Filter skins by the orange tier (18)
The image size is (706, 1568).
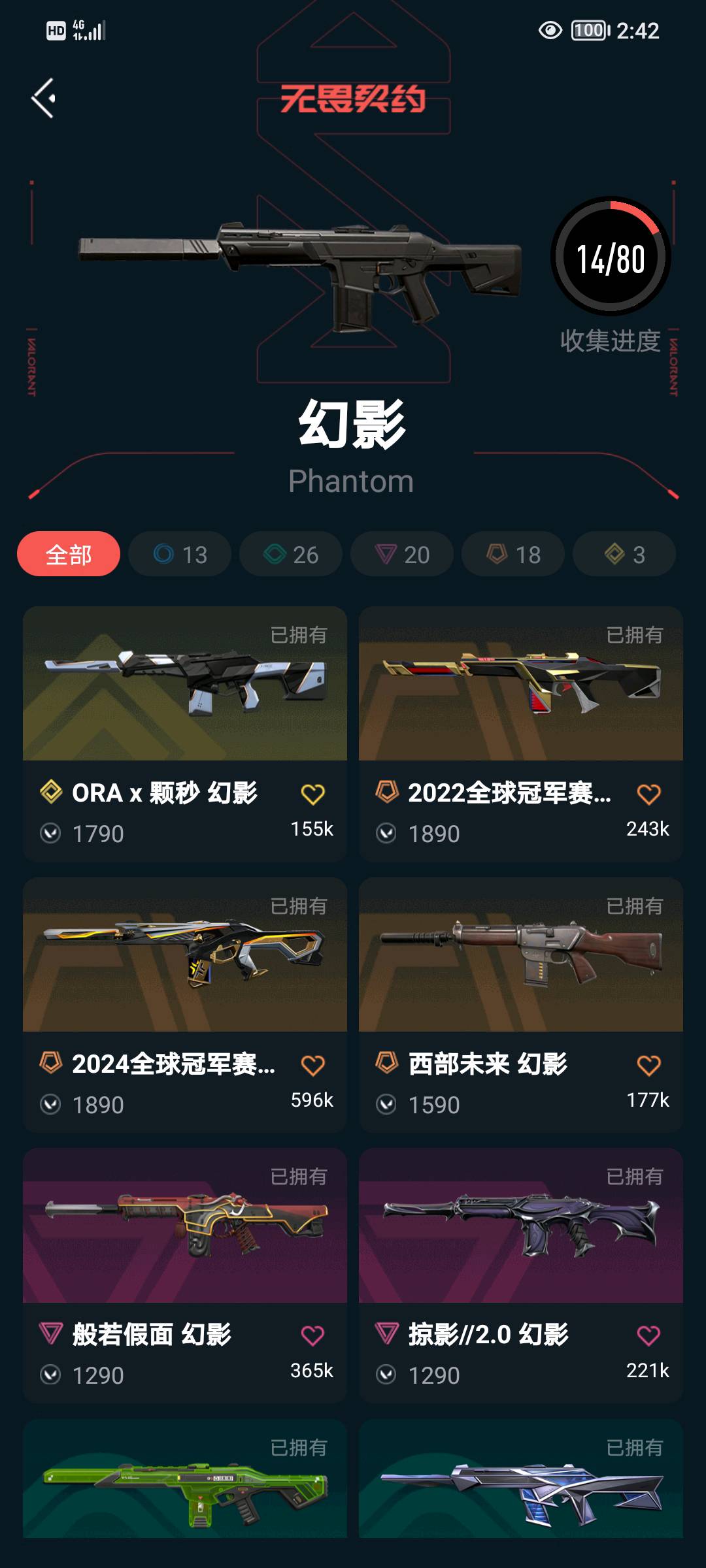click(x=513, y=554)
